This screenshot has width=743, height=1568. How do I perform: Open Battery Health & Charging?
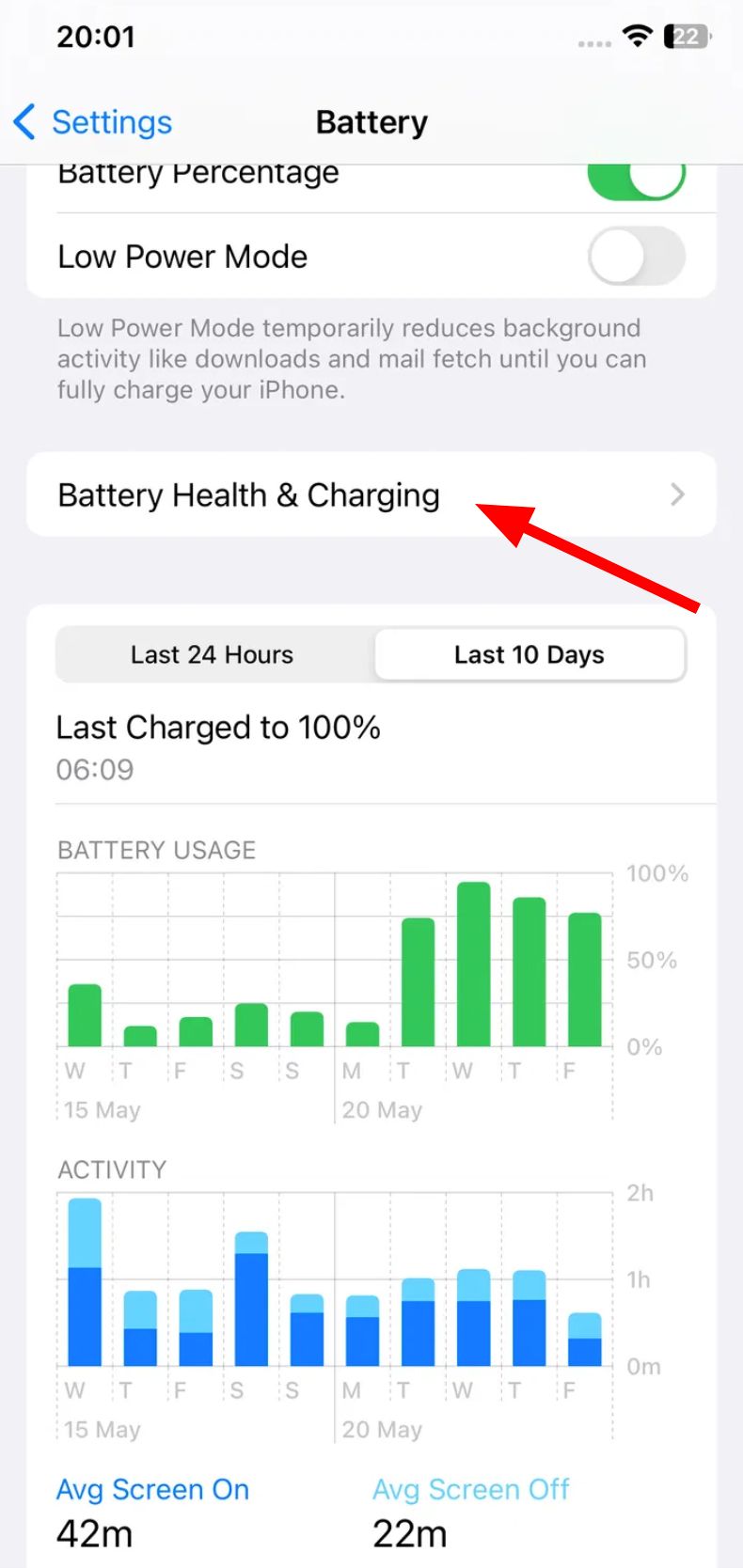[x=371, y=494]
